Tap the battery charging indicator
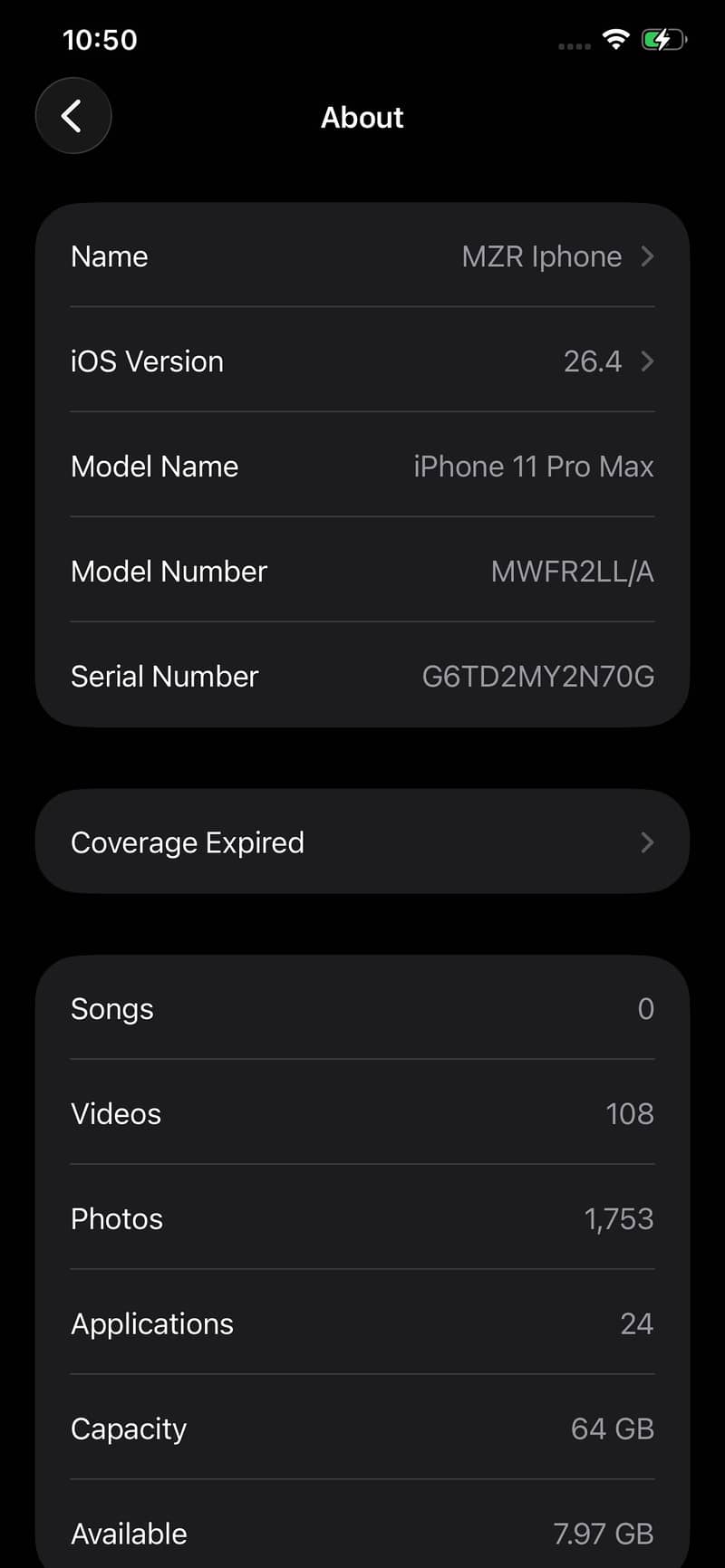 [x=662, y=39]
